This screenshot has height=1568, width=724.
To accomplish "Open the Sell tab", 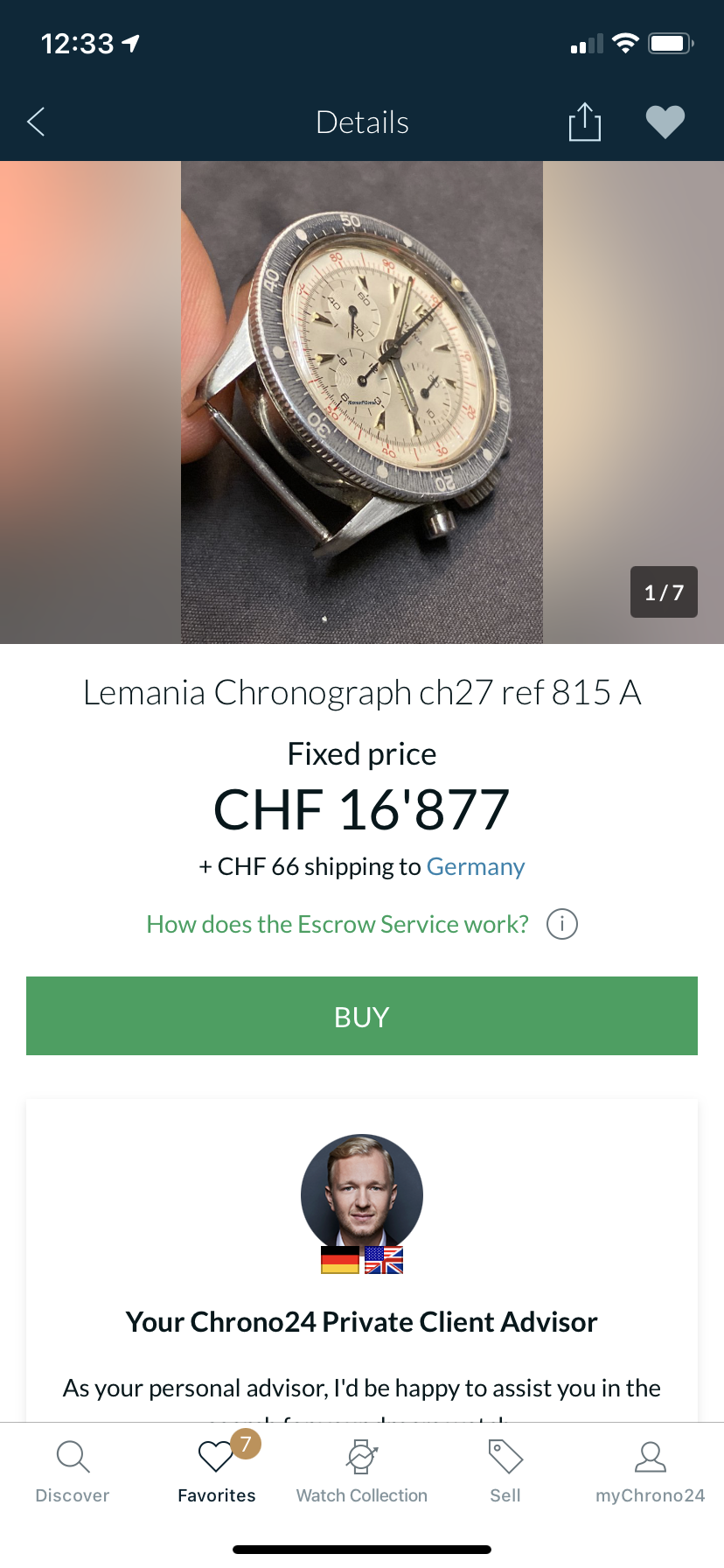I will (505, 1472).
